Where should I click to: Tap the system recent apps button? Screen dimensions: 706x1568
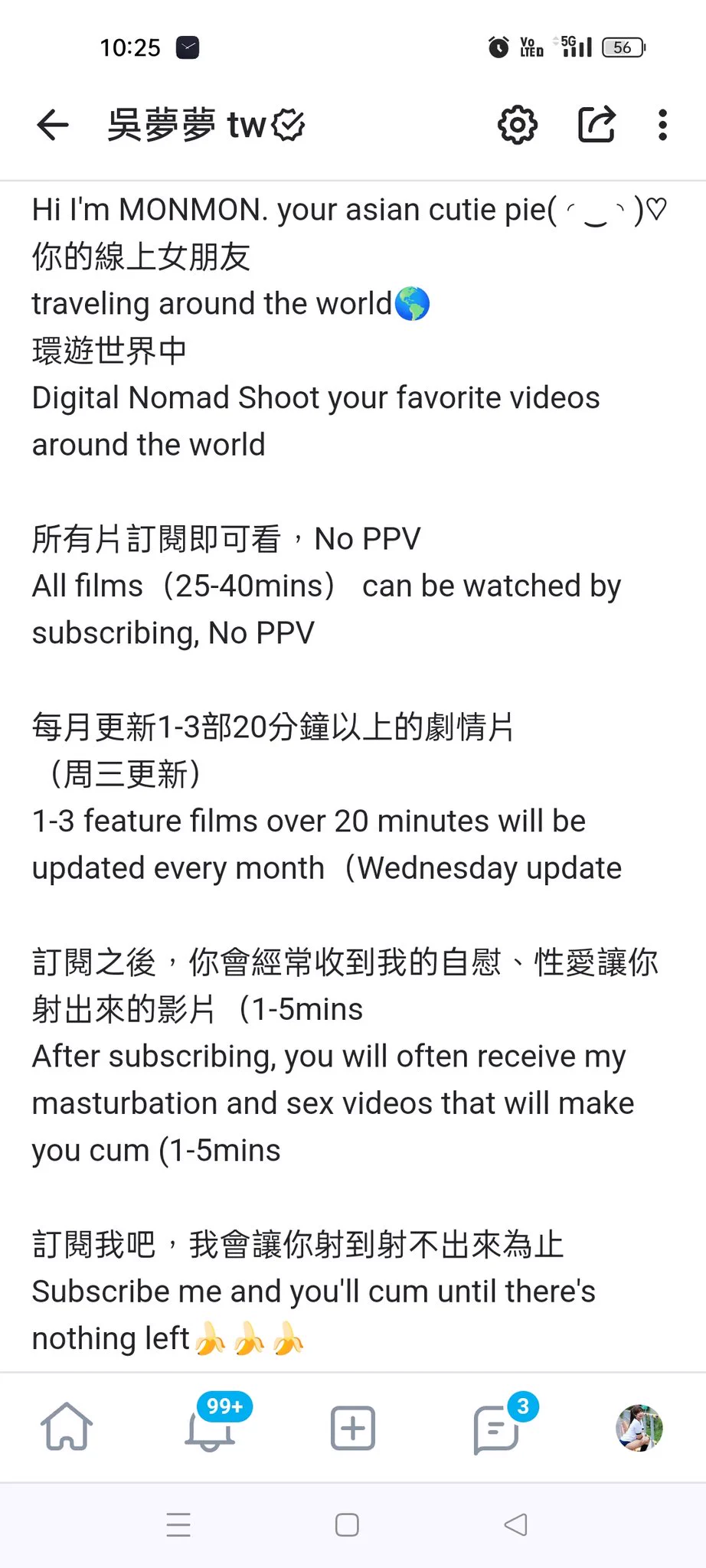coord(178,1525)
